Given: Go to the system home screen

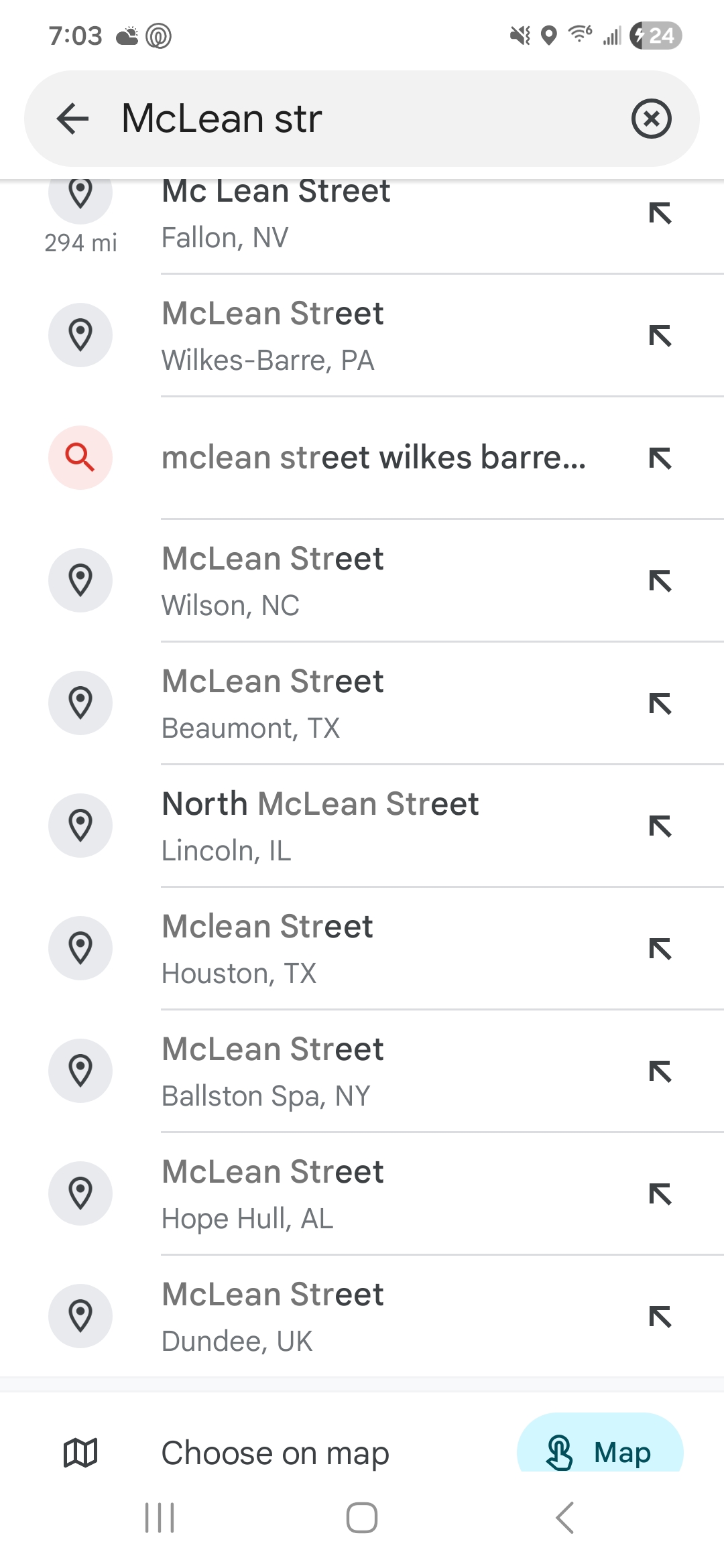Looking at the screenshot, I should [x=362, y=1518].
